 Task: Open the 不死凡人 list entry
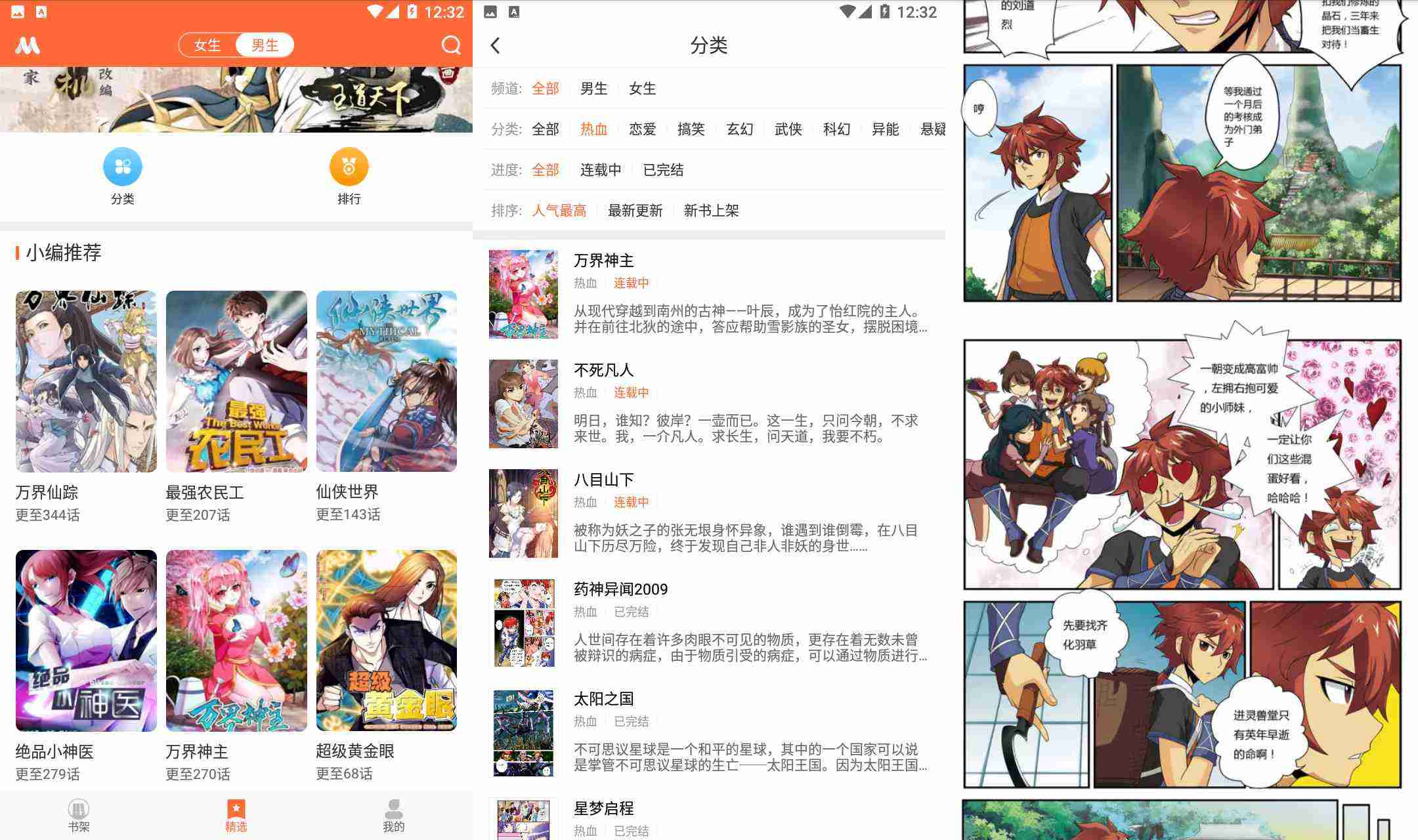pyautogui.click(x=709, y=404)
